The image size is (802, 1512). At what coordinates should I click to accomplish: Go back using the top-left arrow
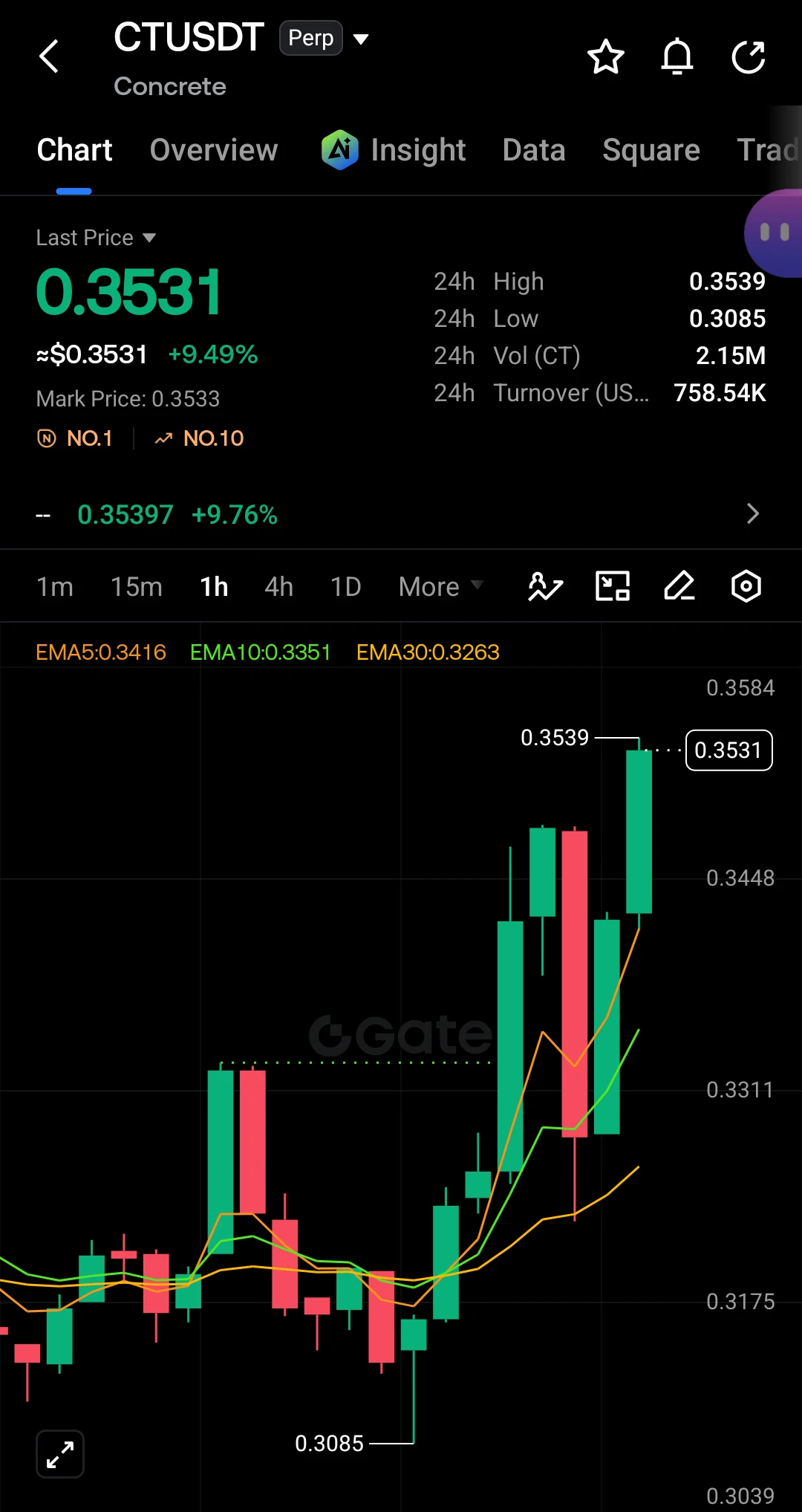point(49,56)
